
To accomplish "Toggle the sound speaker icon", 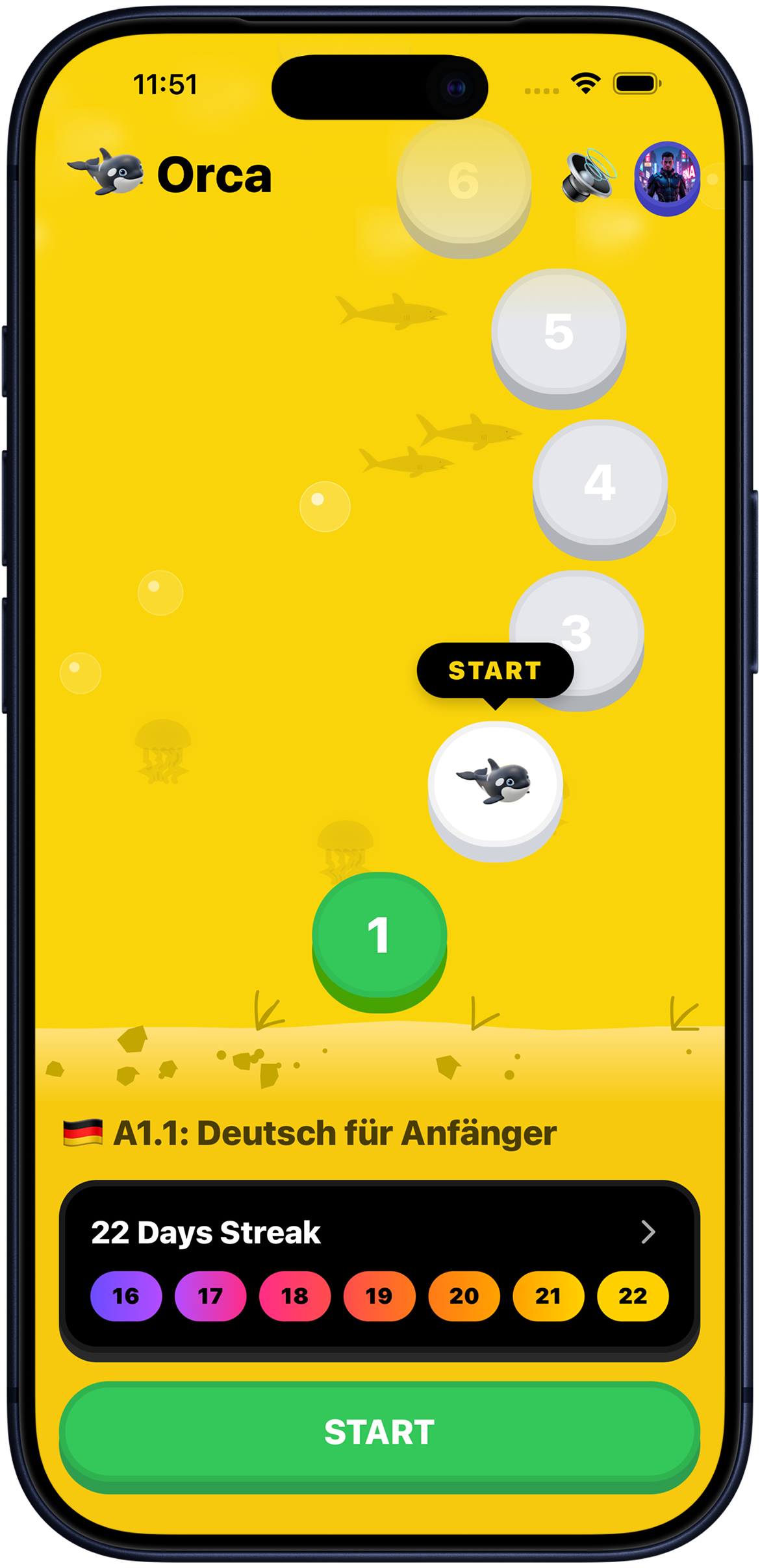I will click(x=588, y=177).
